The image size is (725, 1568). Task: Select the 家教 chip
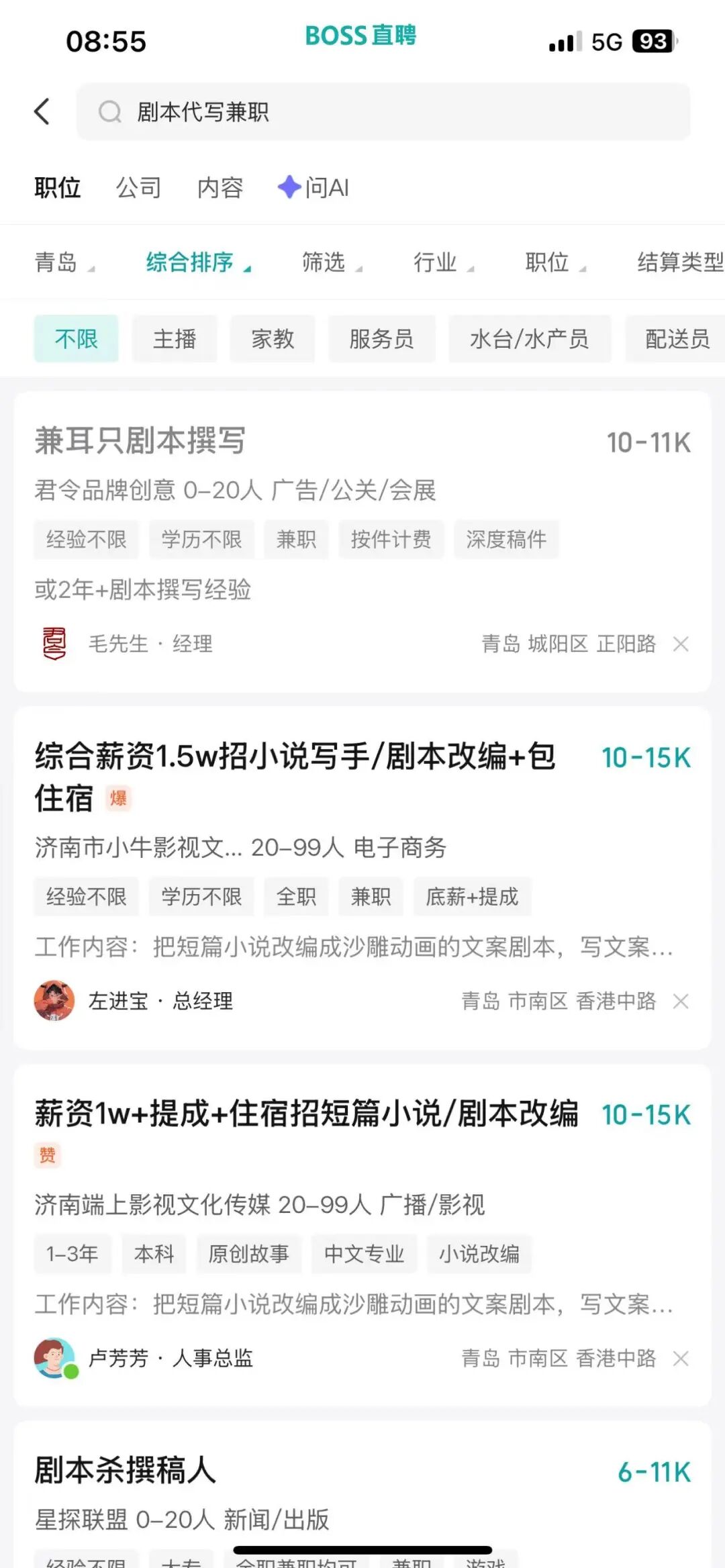tap(273, 339)
